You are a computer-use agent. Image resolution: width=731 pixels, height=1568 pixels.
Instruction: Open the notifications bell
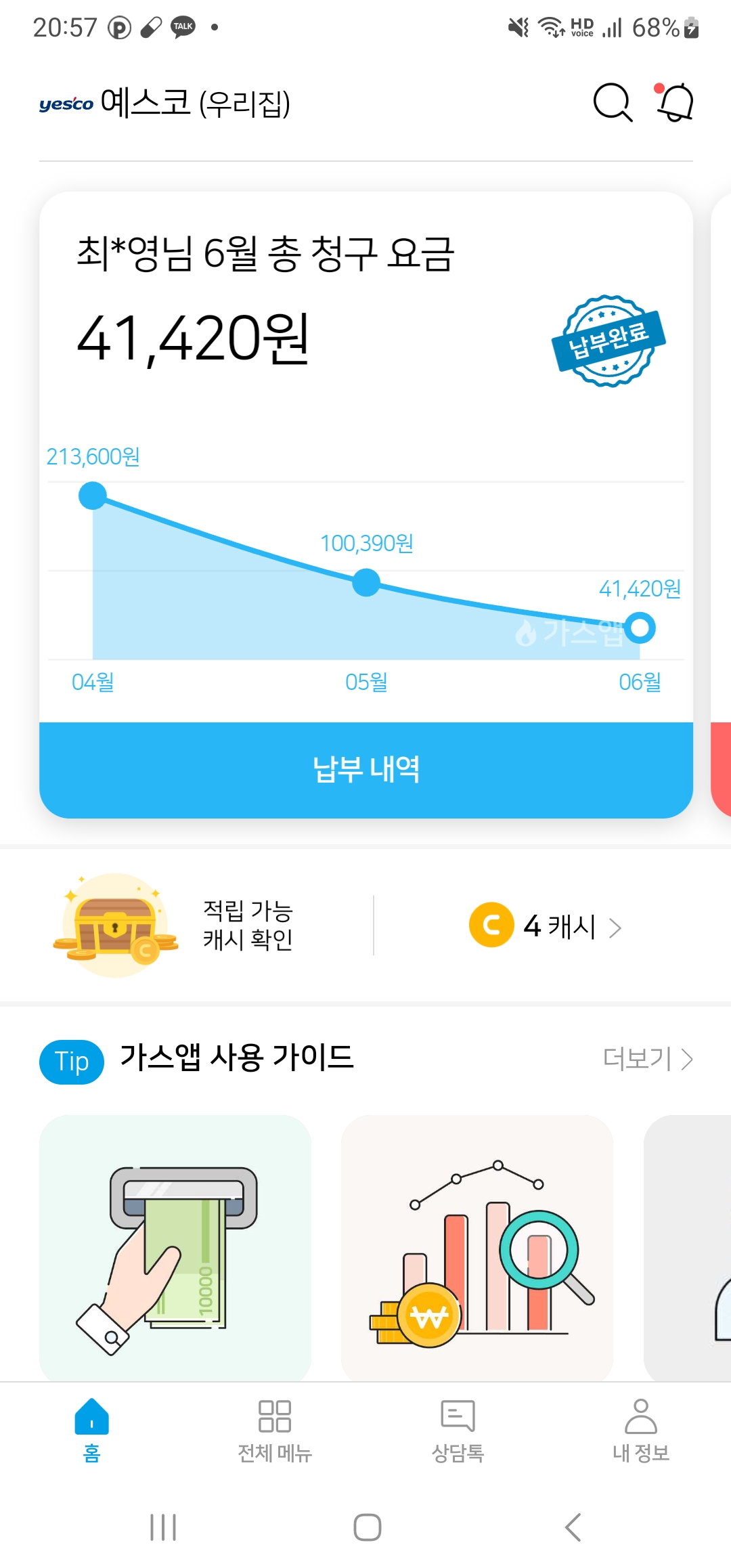pos(675,103)
